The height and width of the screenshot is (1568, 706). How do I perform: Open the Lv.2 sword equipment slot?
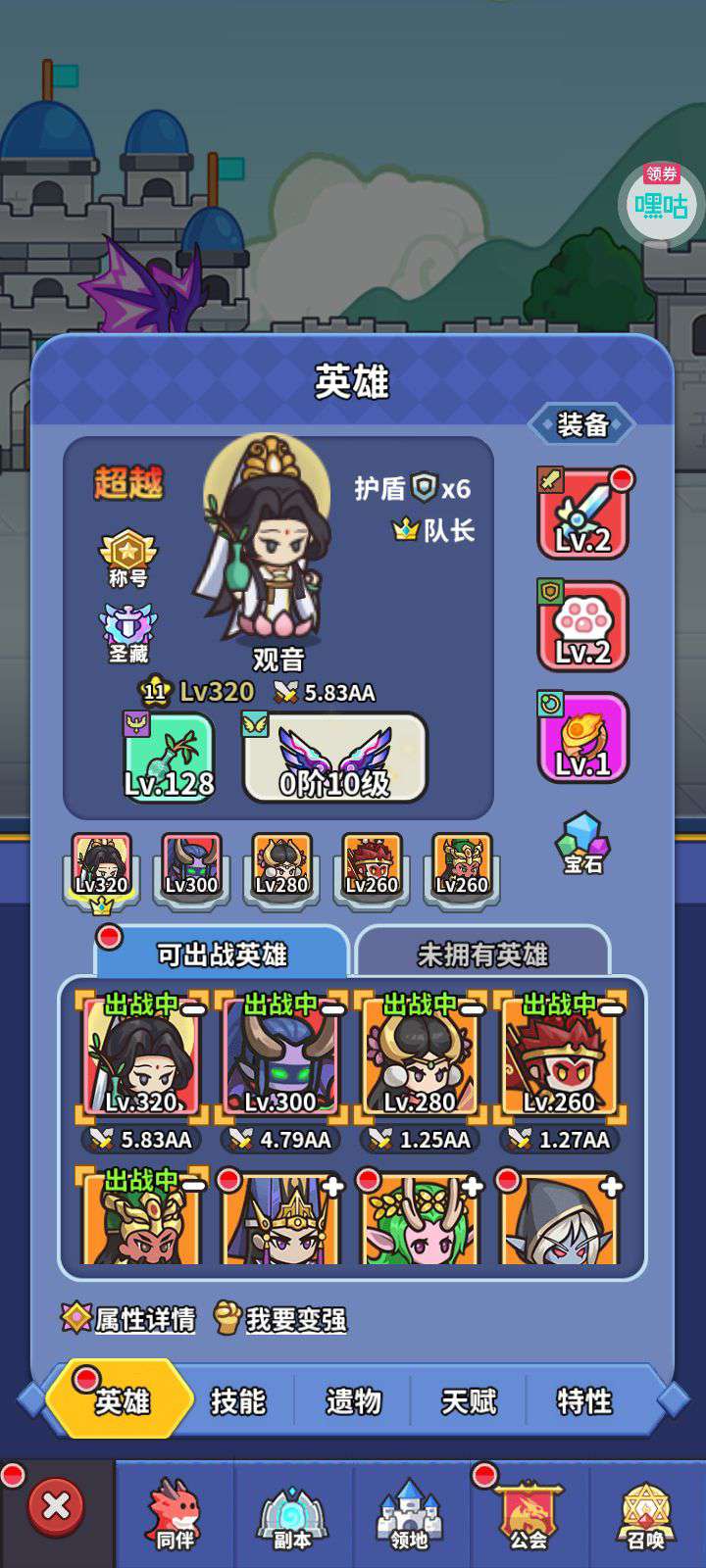pos(582,515)
